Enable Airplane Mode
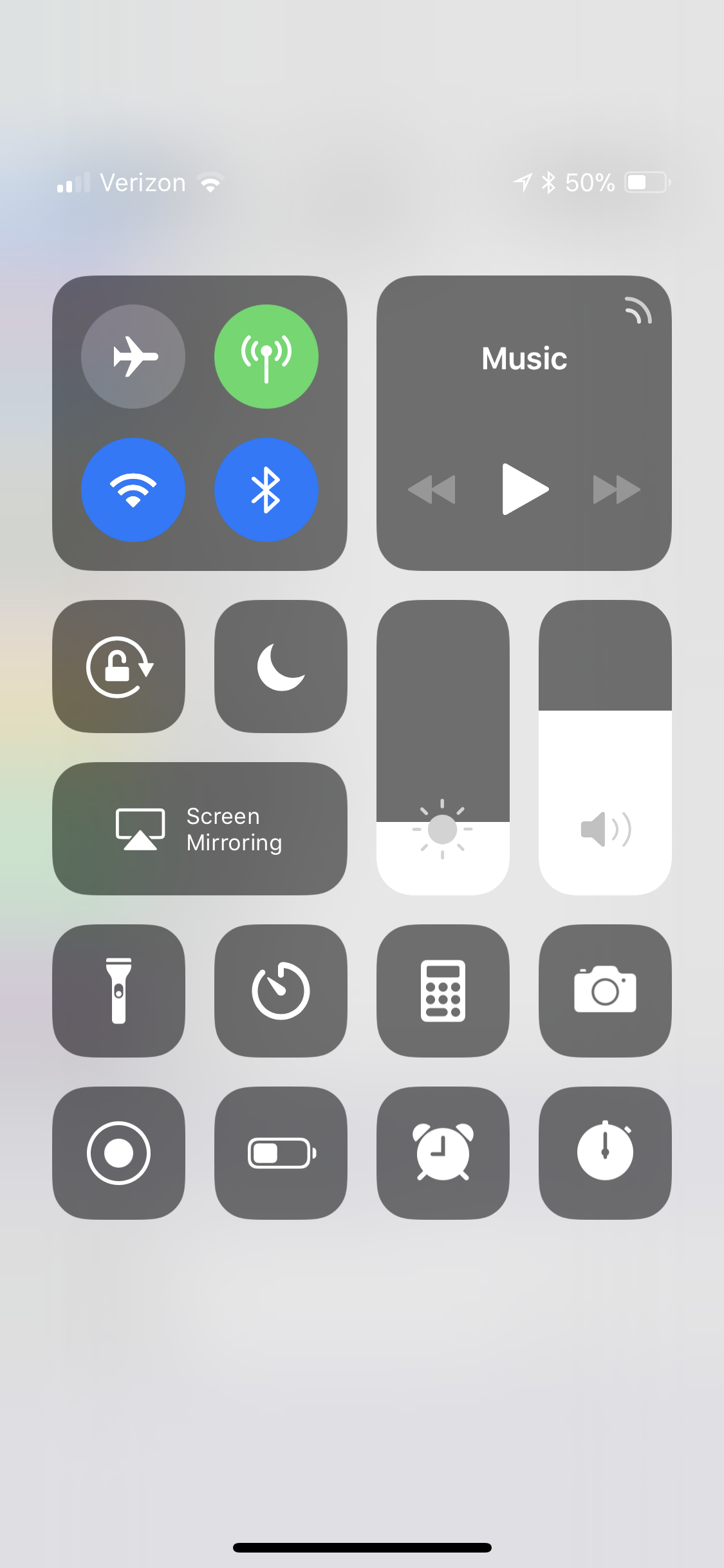Screen dimensions: 724x1568 click(133, 356)
